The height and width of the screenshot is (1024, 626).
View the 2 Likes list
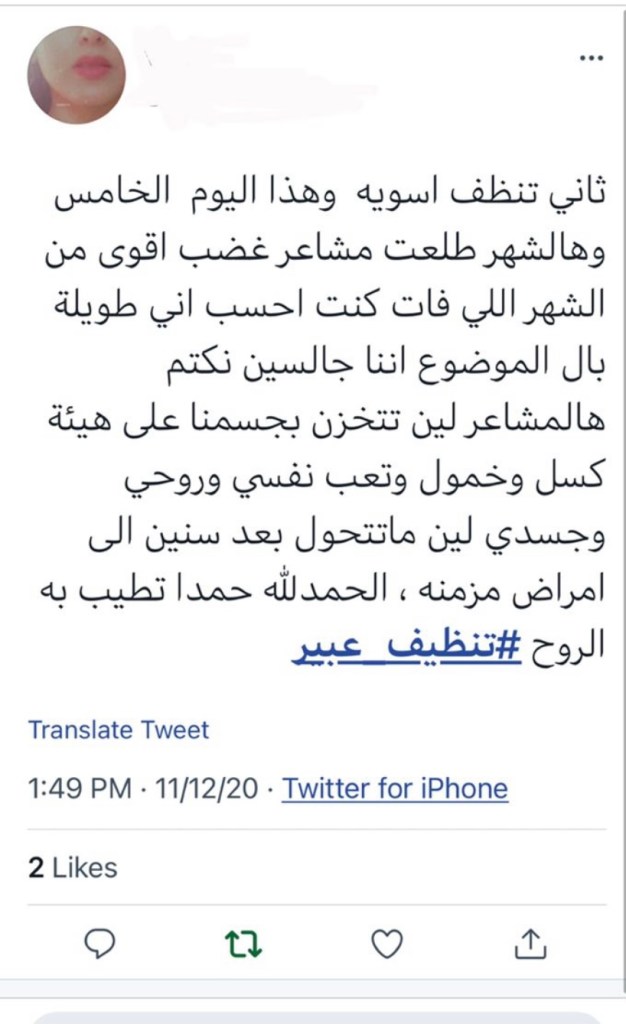pyautogui.click(x=72, y=868)
